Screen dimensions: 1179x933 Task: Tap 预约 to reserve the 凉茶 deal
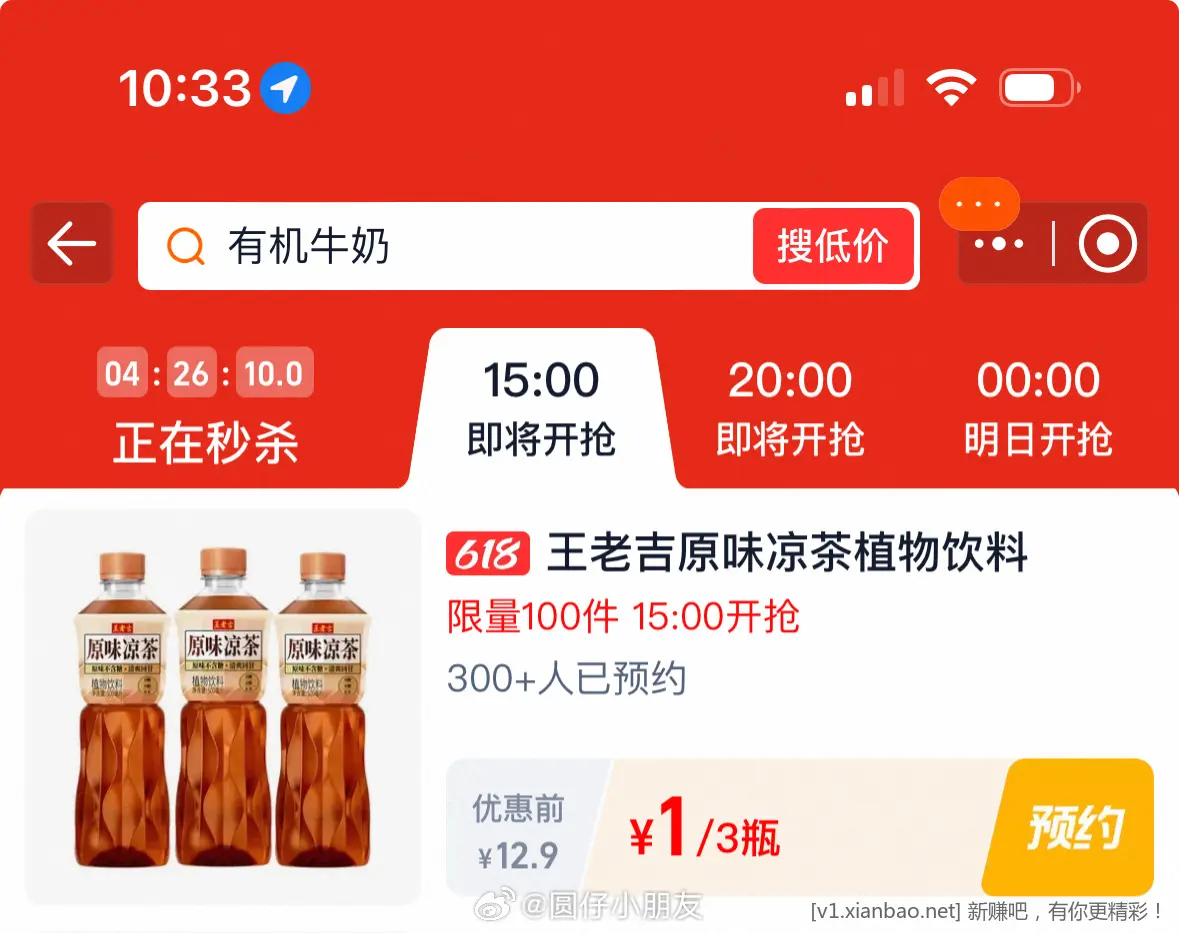pos(1075,828)
